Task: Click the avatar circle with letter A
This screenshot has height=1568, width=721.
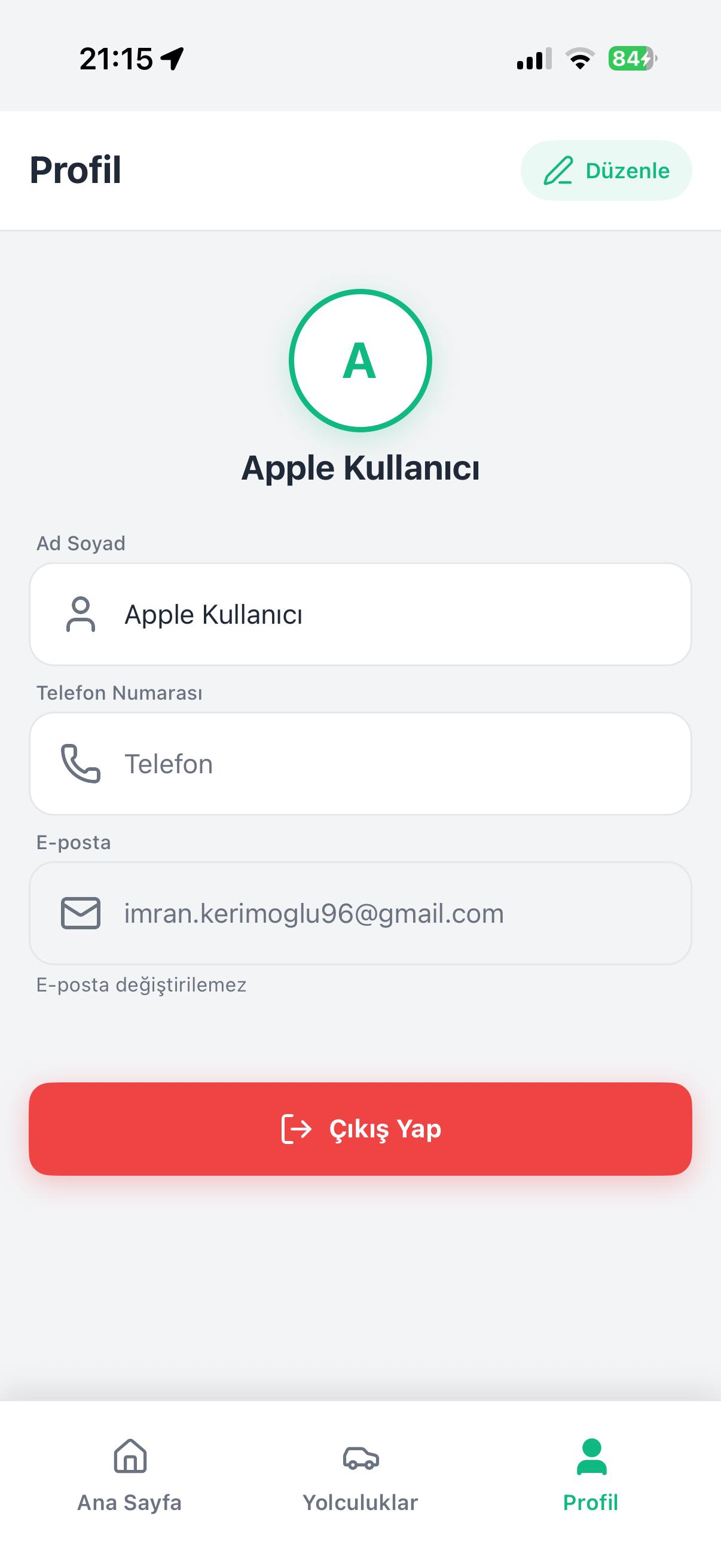Action: pos(360,361)
